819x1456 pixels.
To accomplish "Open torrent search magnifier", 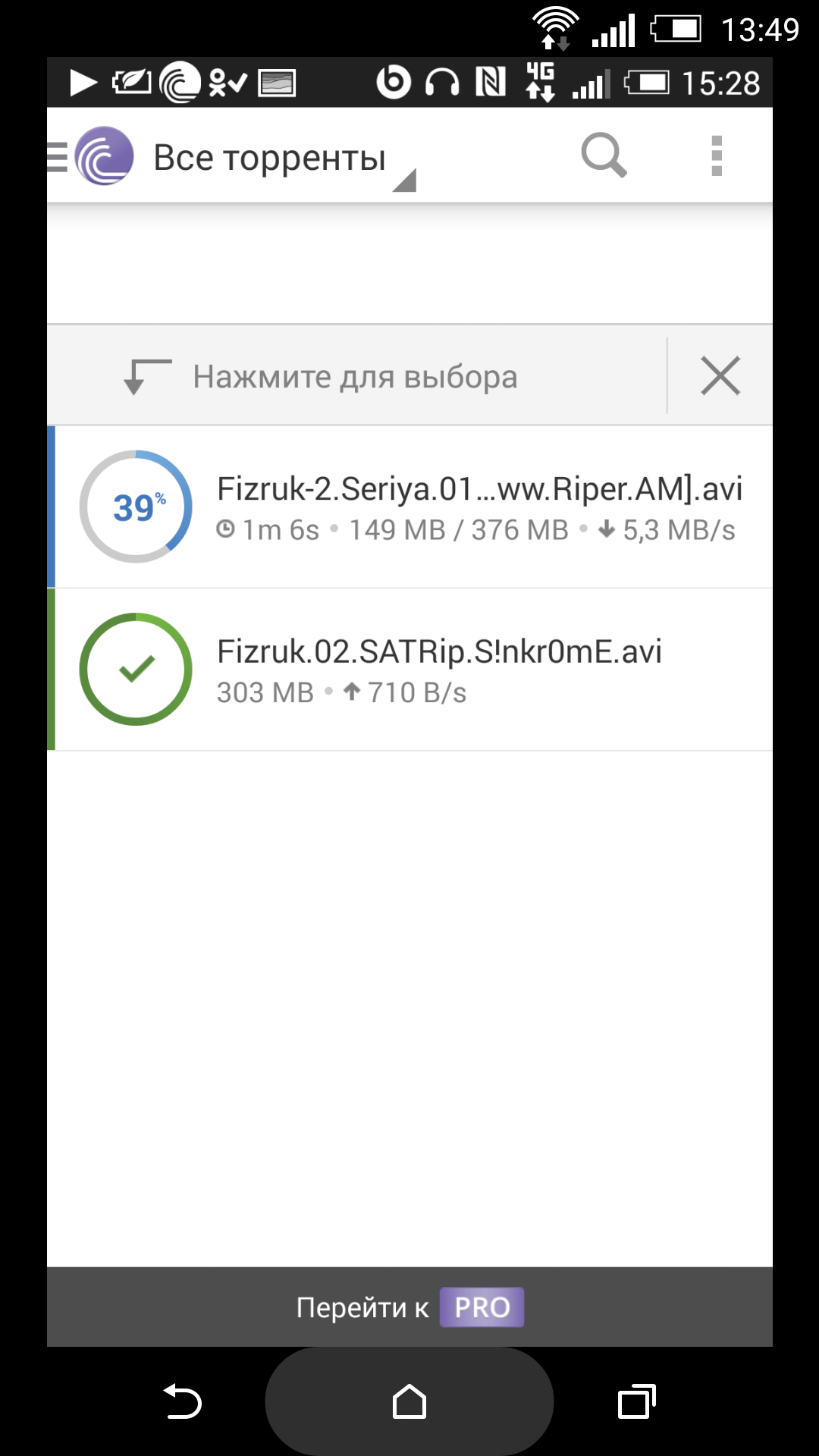I will click(604, 155).
